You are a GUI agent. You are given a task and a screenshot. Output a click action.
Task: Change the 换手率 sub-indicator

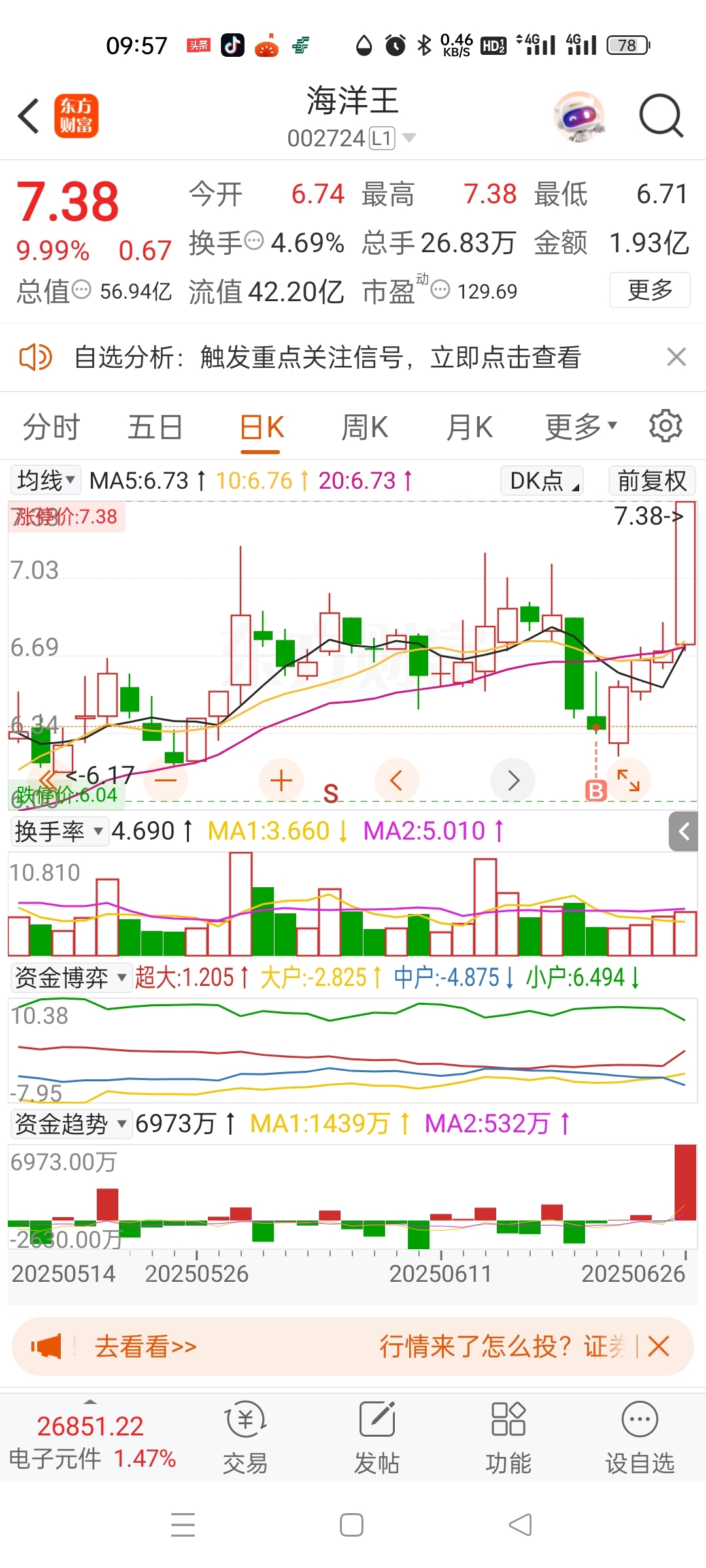59,832
